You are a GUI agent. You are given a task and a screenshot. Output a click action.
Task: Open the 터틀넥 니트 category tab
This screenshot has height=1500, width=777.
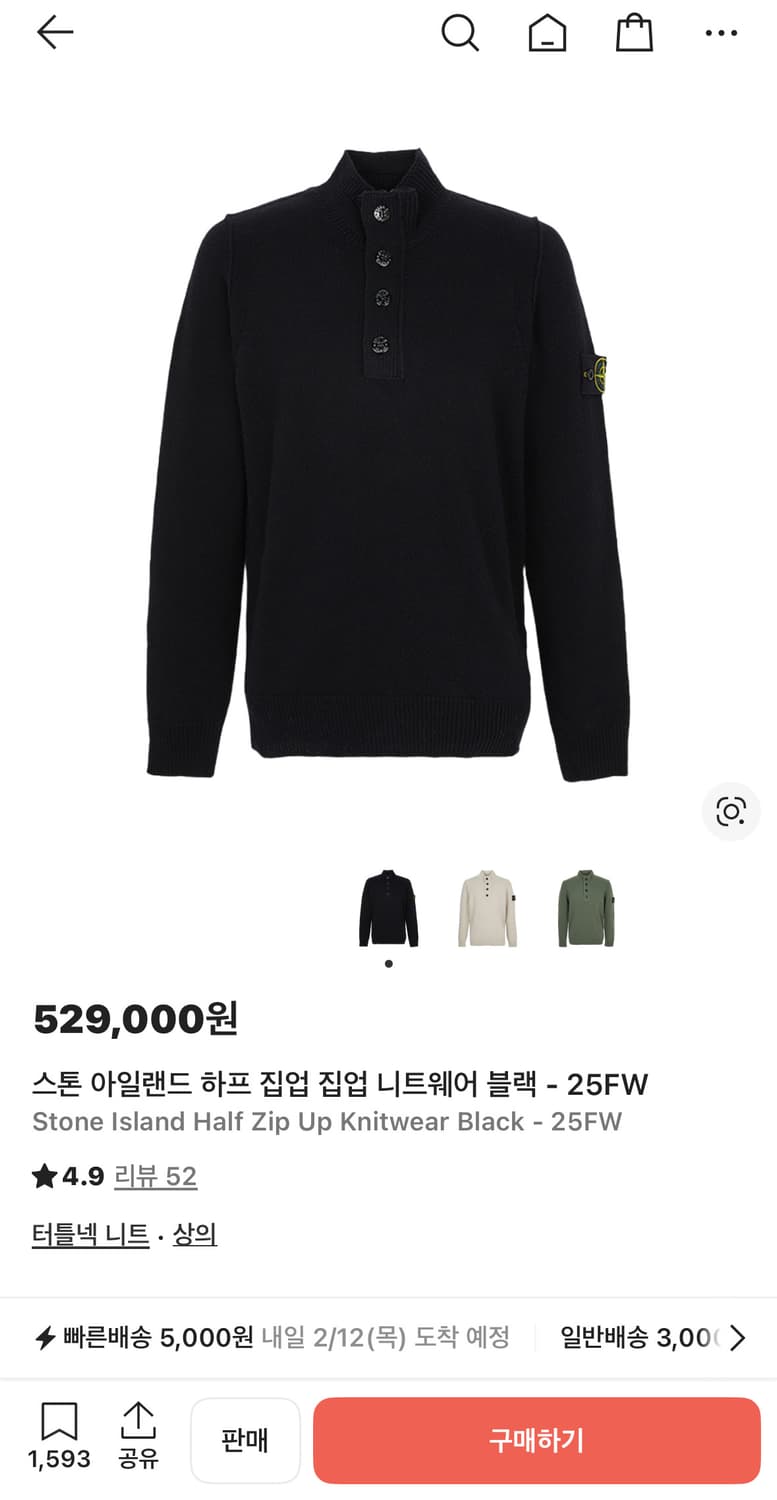coord(90,1234)
